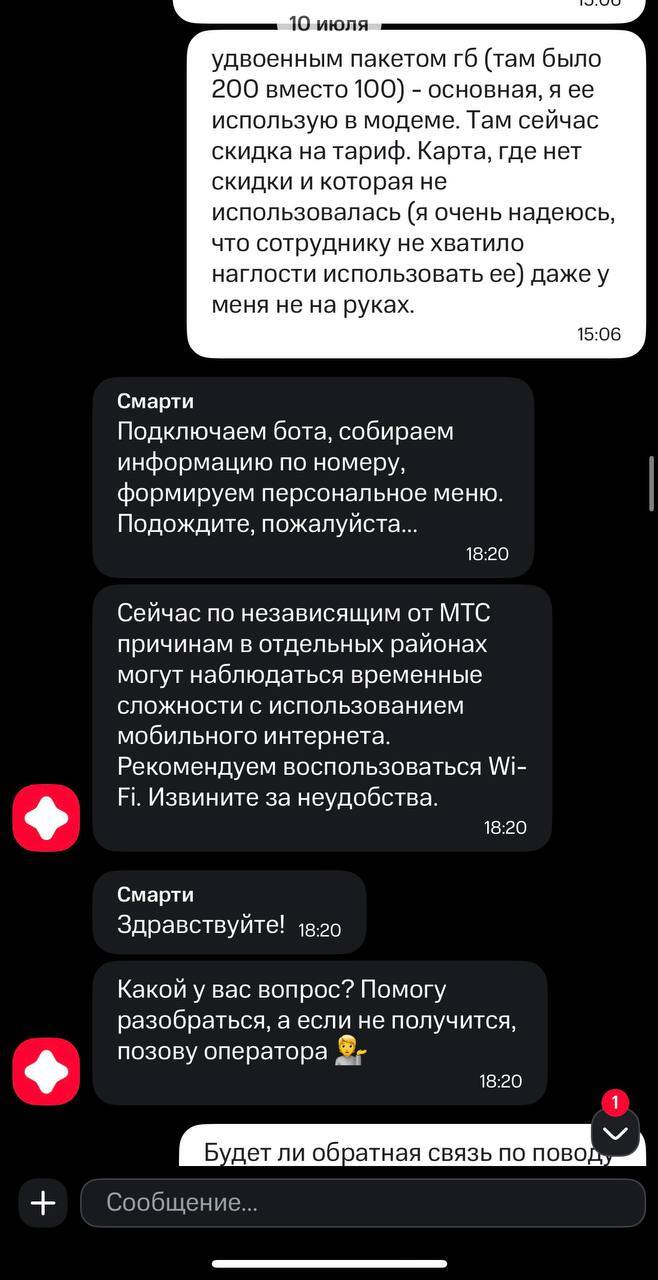Jump to latest message via down-arrow button

tap(615, 1134)
